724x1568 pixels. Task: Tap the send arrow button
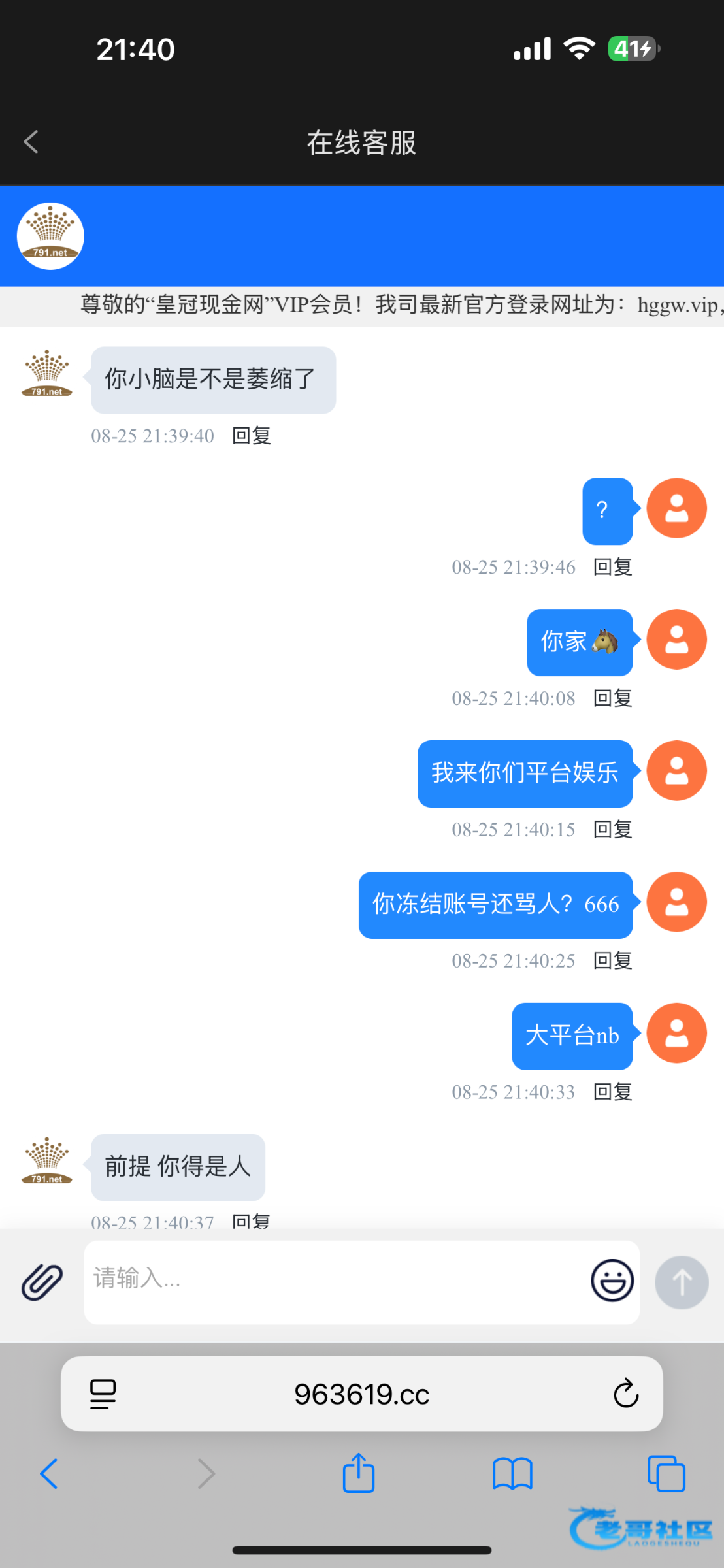click(x=682, y=1282)
